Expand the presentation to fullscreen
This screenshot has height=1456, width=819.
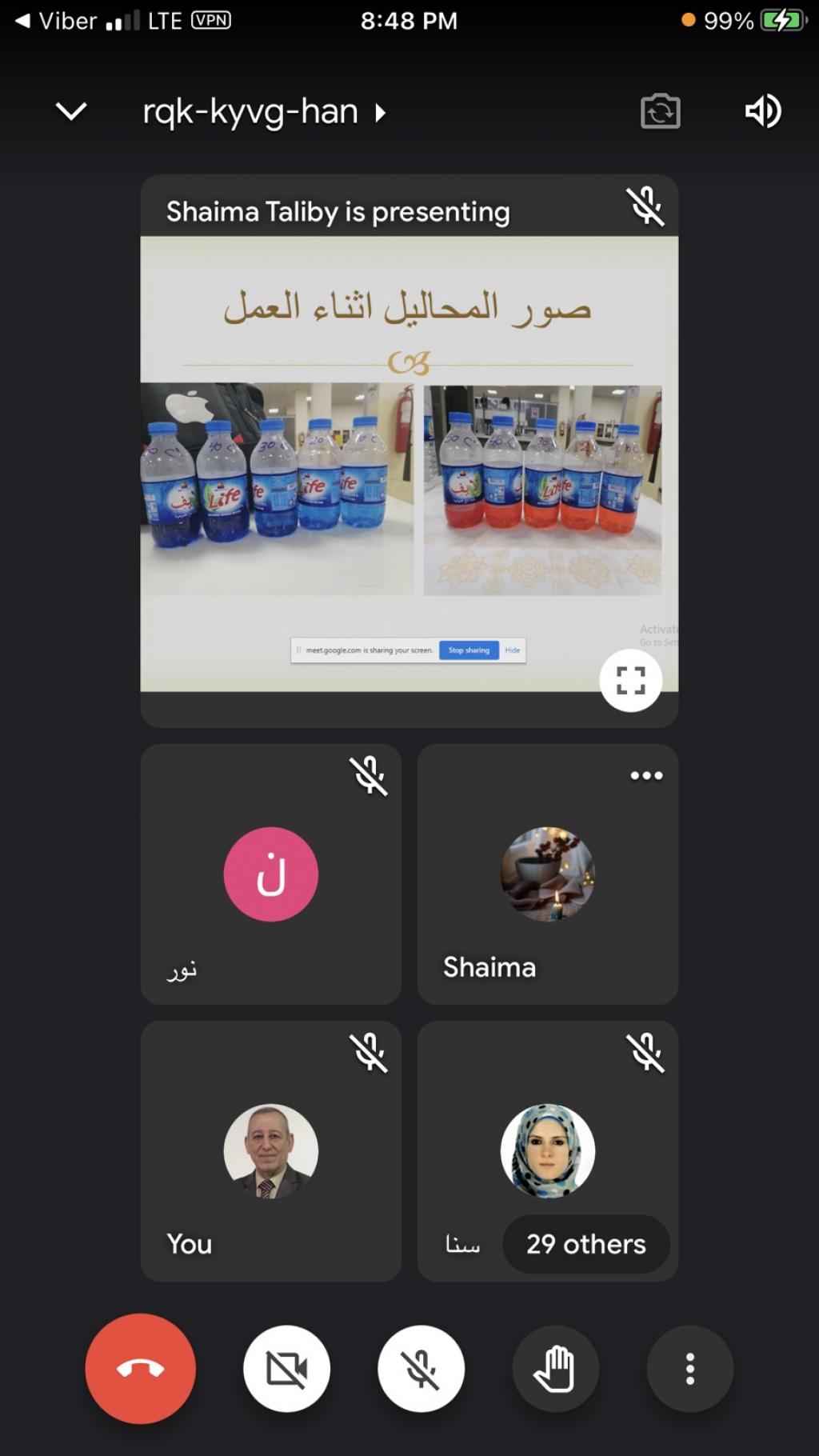pyautogui.click(x=630, y=681)
